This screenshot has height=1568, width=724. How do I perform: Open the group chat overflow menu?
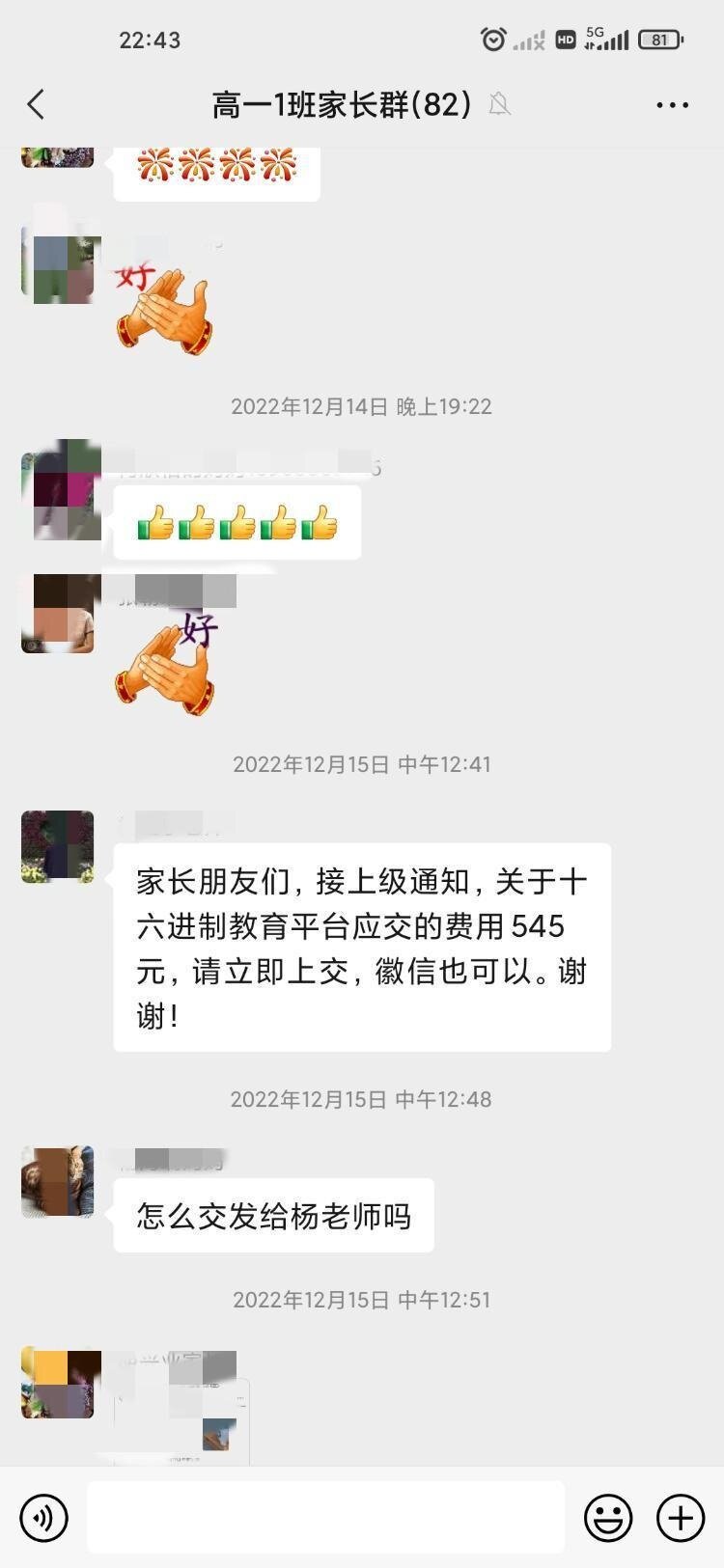672,104
